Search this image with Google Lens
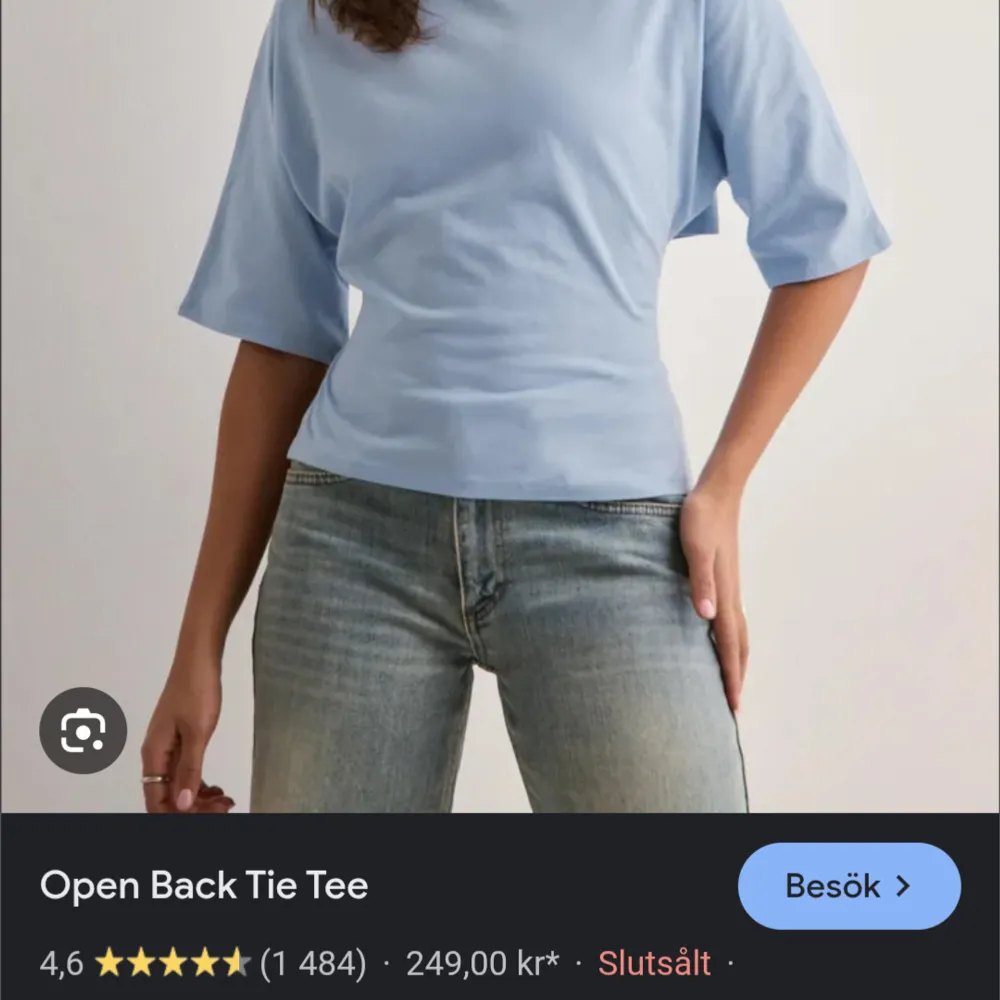 coord(83,731)
